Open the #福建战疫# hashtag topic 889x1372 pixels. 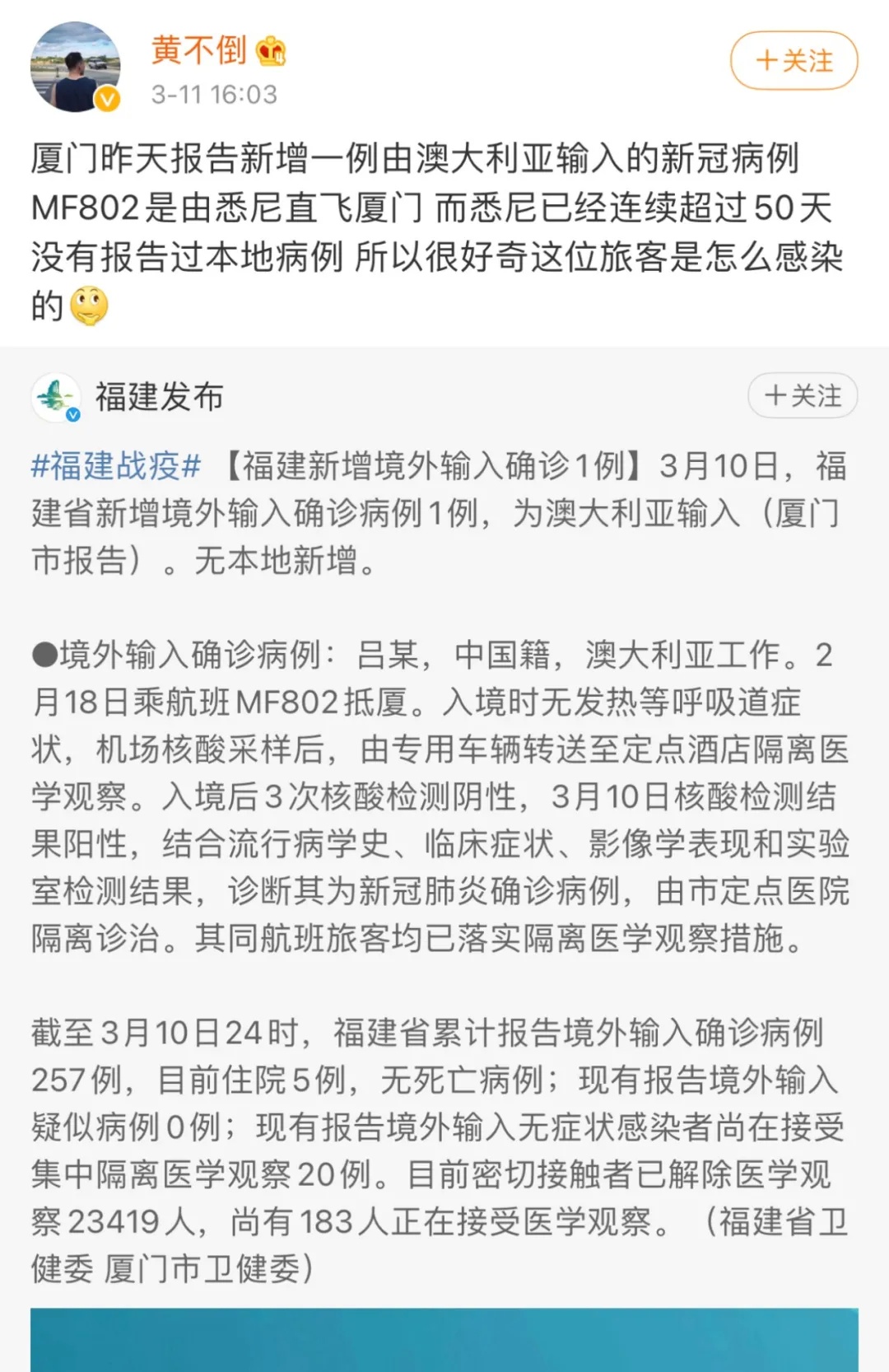pyautogui.click(x=116, y=466)
